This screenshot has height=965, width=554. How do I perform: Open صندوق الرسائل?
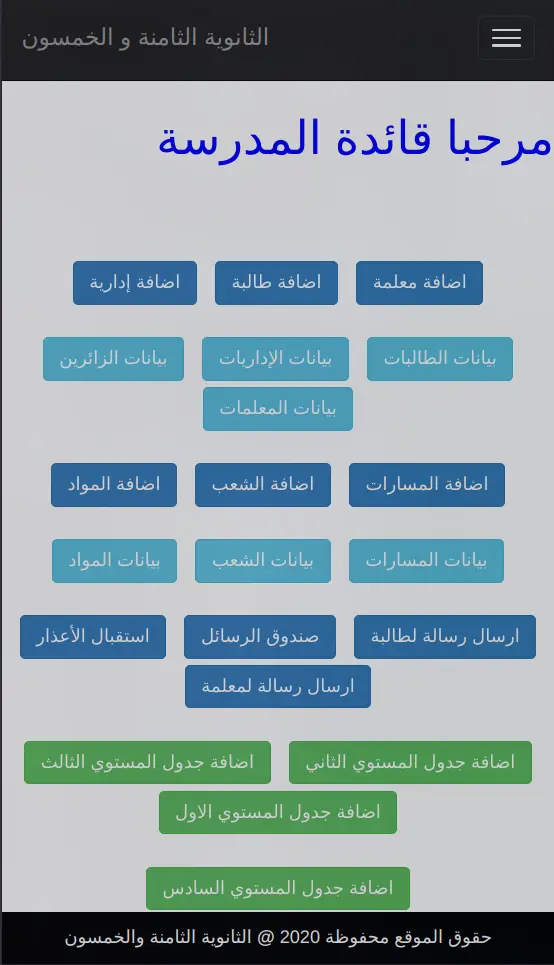[260, 637]
